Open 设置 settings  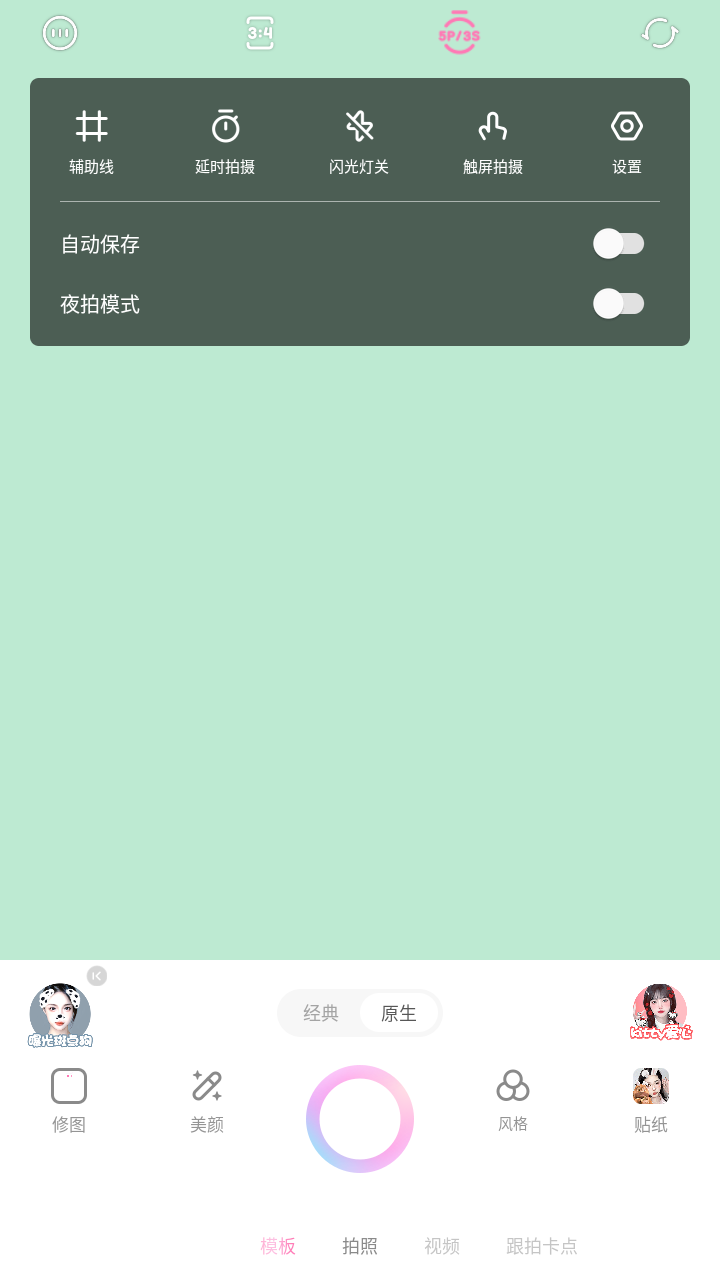click(x=627, y=142)
